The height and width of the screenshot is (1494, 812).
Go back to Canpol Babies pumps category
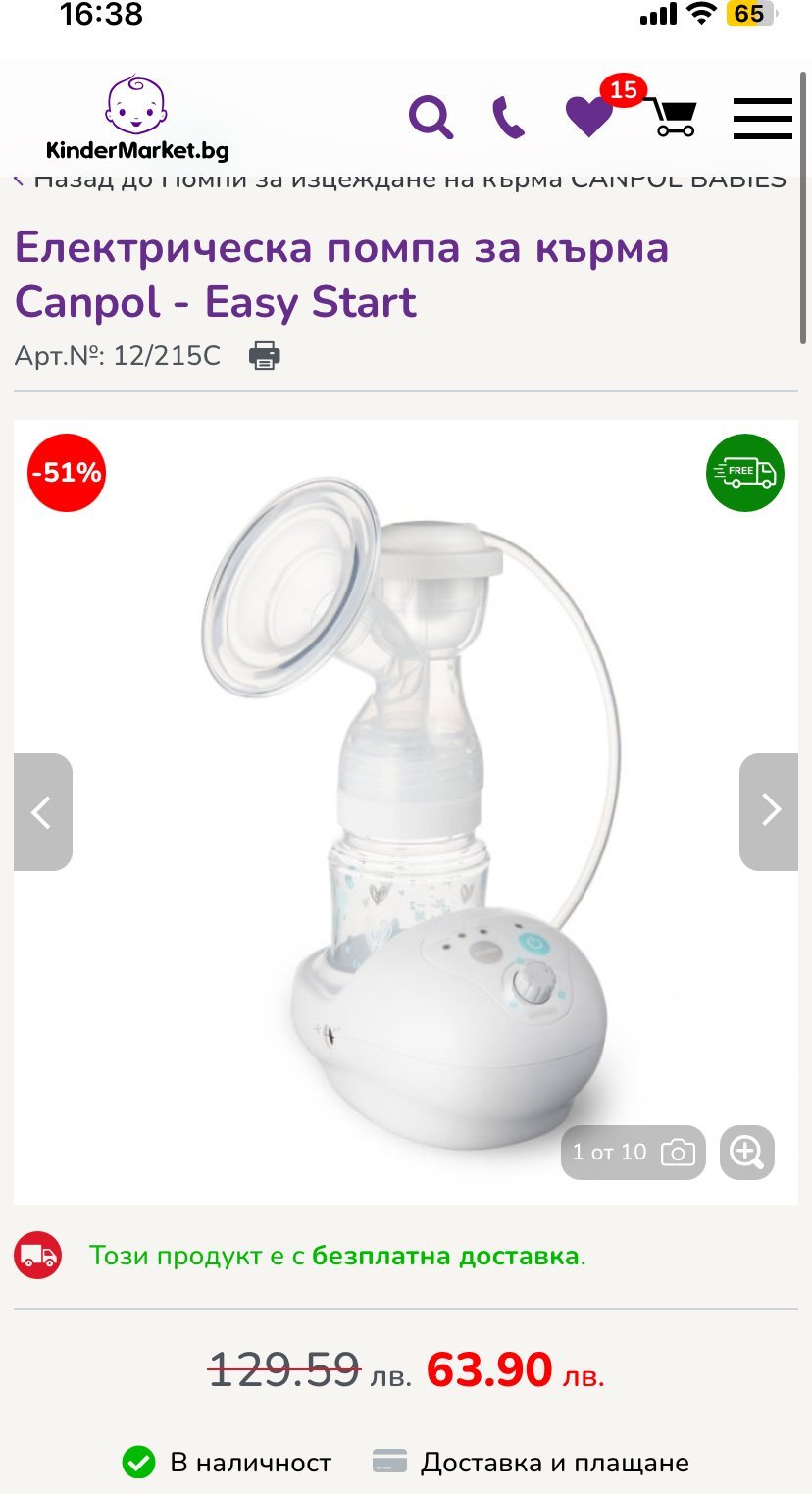402,180
